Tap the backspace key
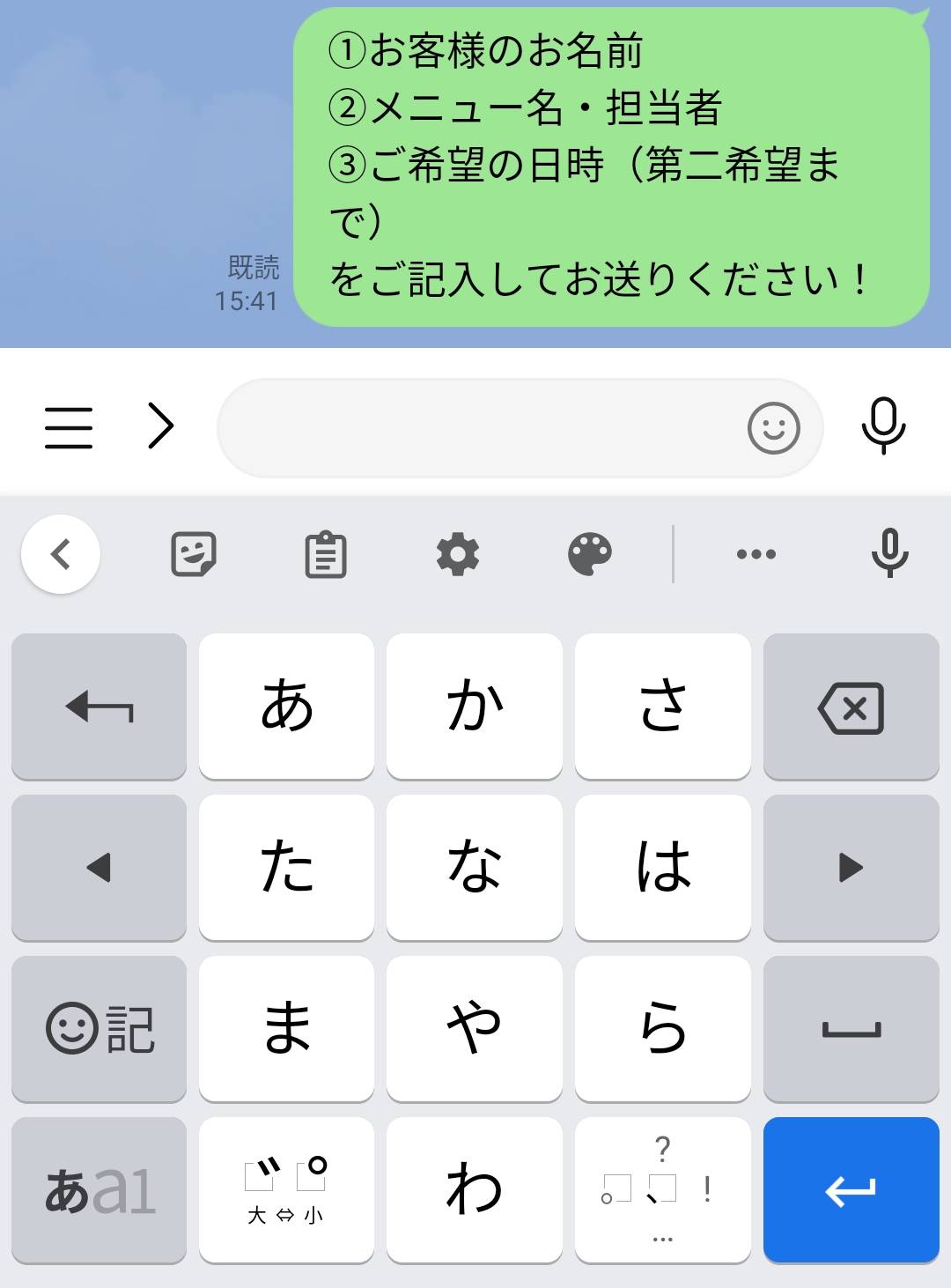Screen dimensions: 951x1288 [x=851, y=707]
